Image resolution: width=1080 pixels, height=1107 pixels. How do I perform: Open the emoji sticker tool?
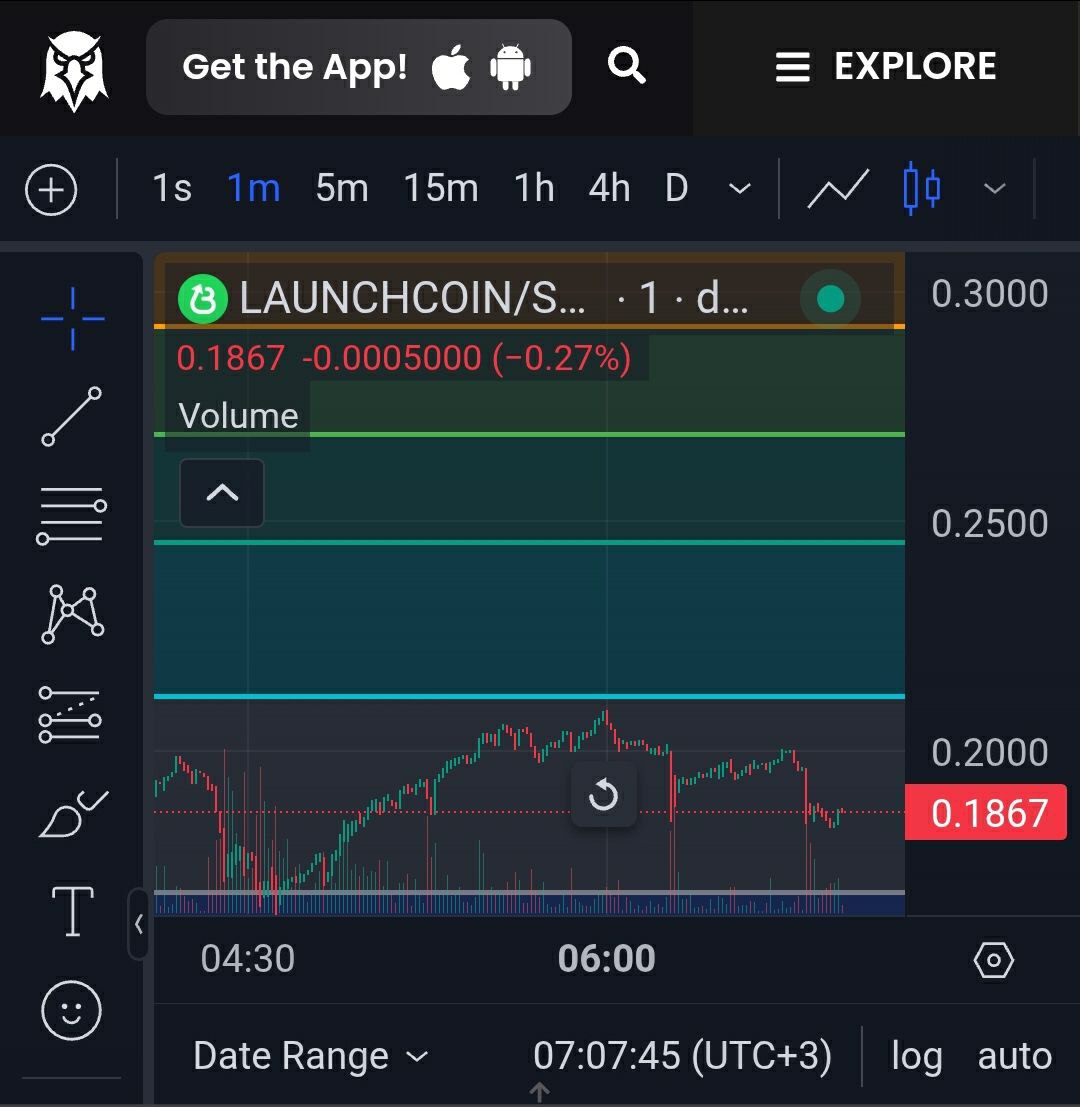click(72, 1009)
